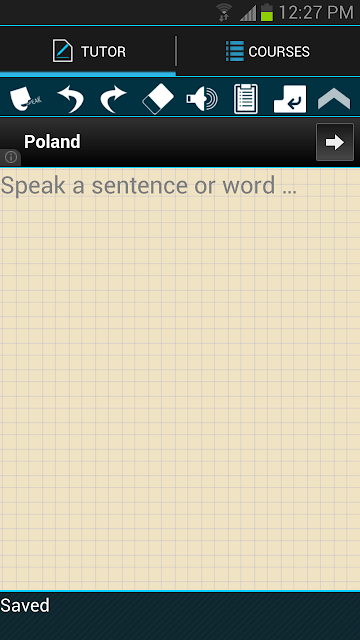
Task: Play the audio with the speaker icon
Action: [x=202, y=98]
